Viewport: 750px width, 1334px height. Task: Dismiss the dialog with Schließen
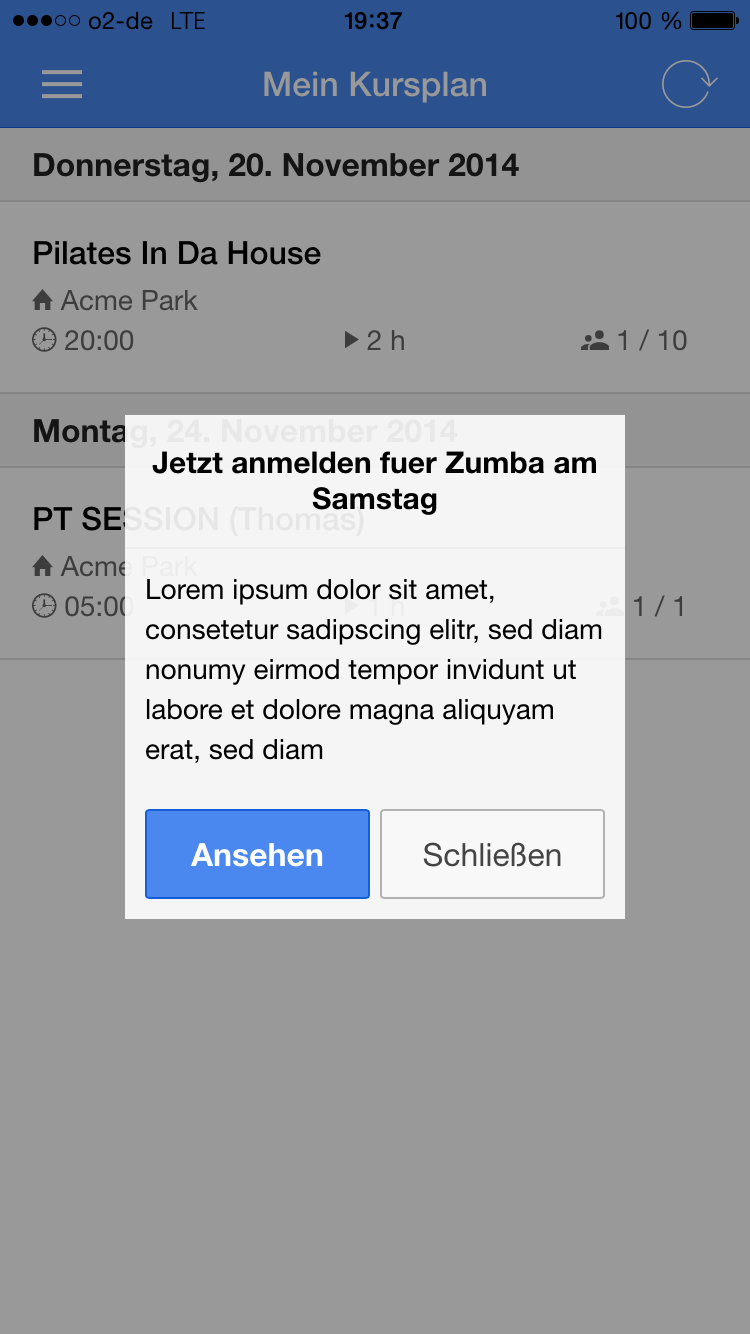tap(492, 854)
